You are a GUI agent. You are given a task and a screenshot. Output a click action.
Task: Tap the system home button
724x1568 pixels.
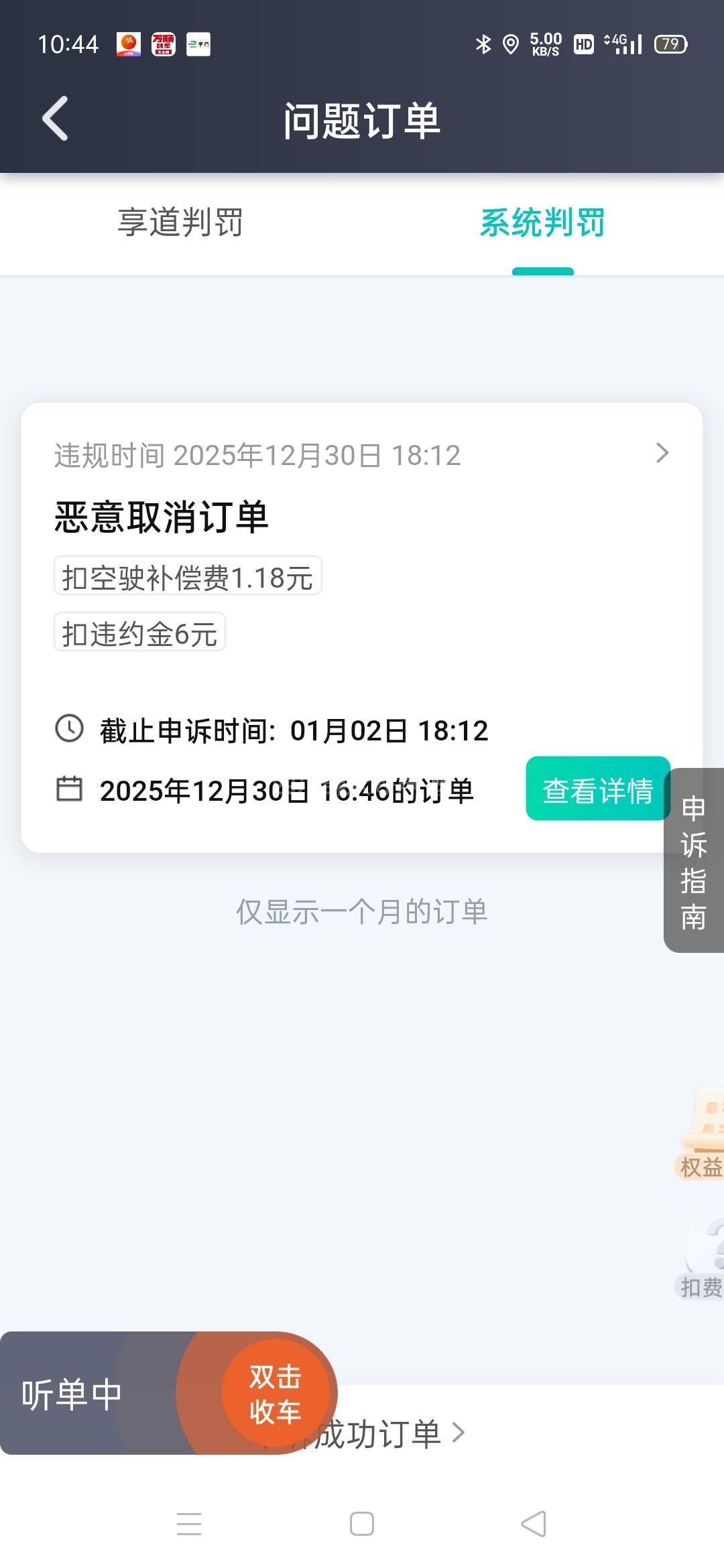pyautogui.click(x=362, y=1524)
